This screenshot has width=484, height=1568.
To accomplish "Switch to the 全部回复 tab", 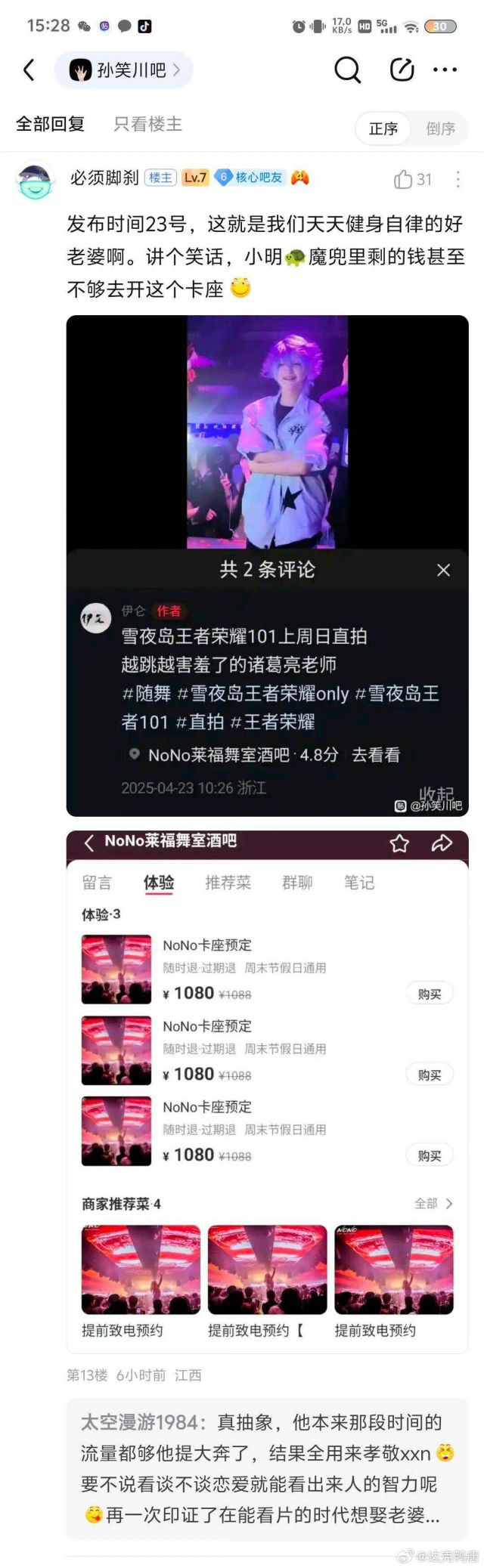I will 50,124.
